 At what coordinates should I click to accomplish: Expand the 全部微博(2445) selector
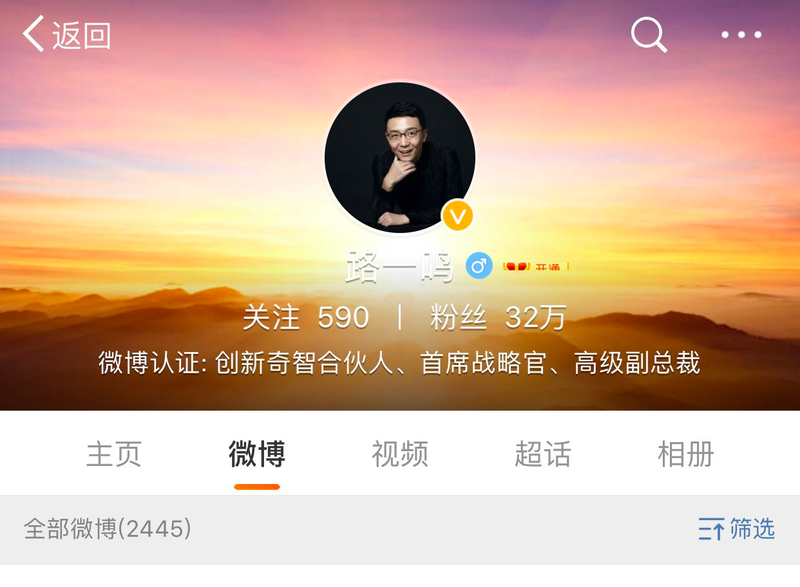point(107,529)
